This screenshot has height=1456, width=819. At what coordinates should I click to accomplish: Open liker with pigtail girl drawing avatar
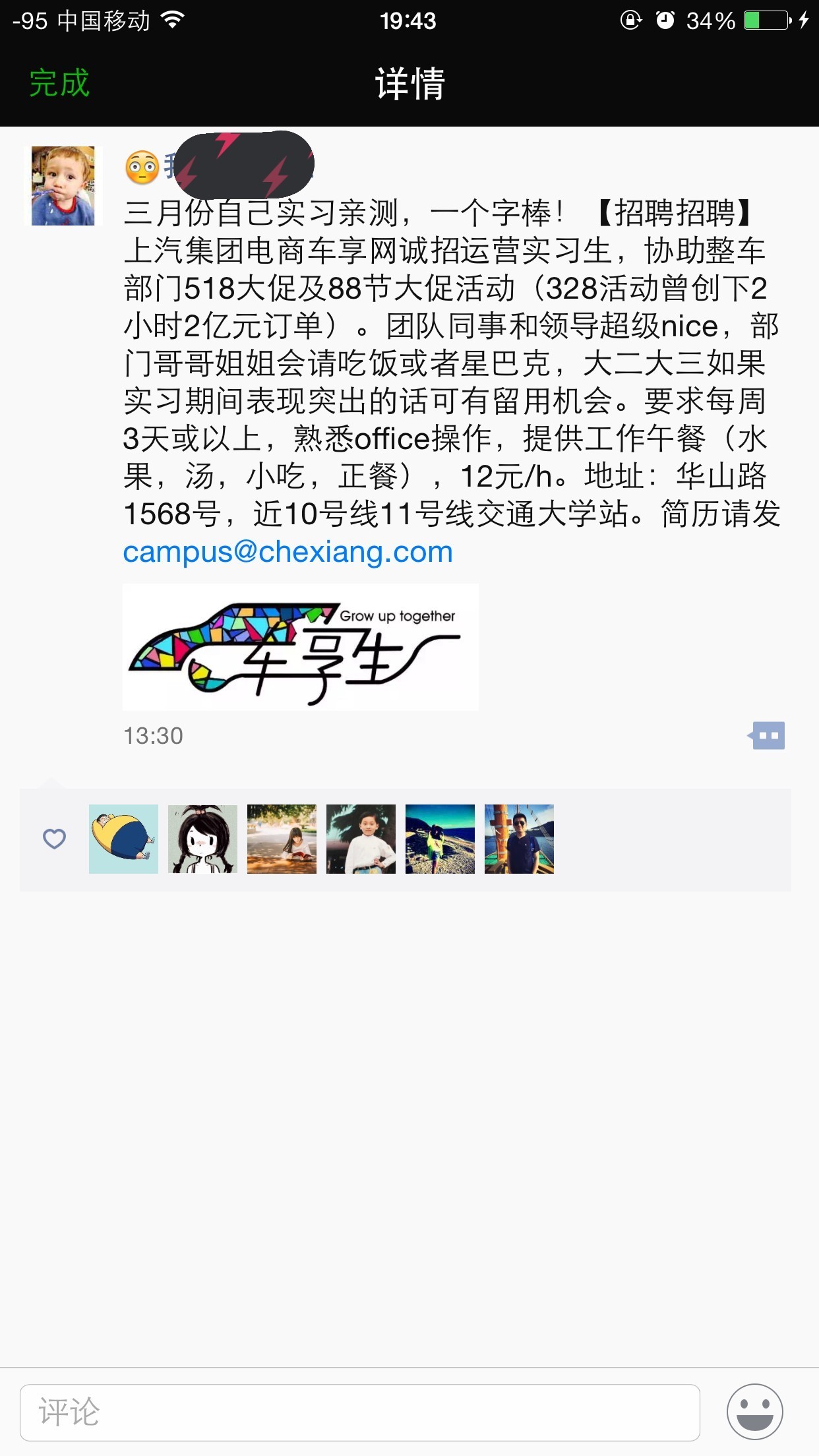tap(202, 839)
